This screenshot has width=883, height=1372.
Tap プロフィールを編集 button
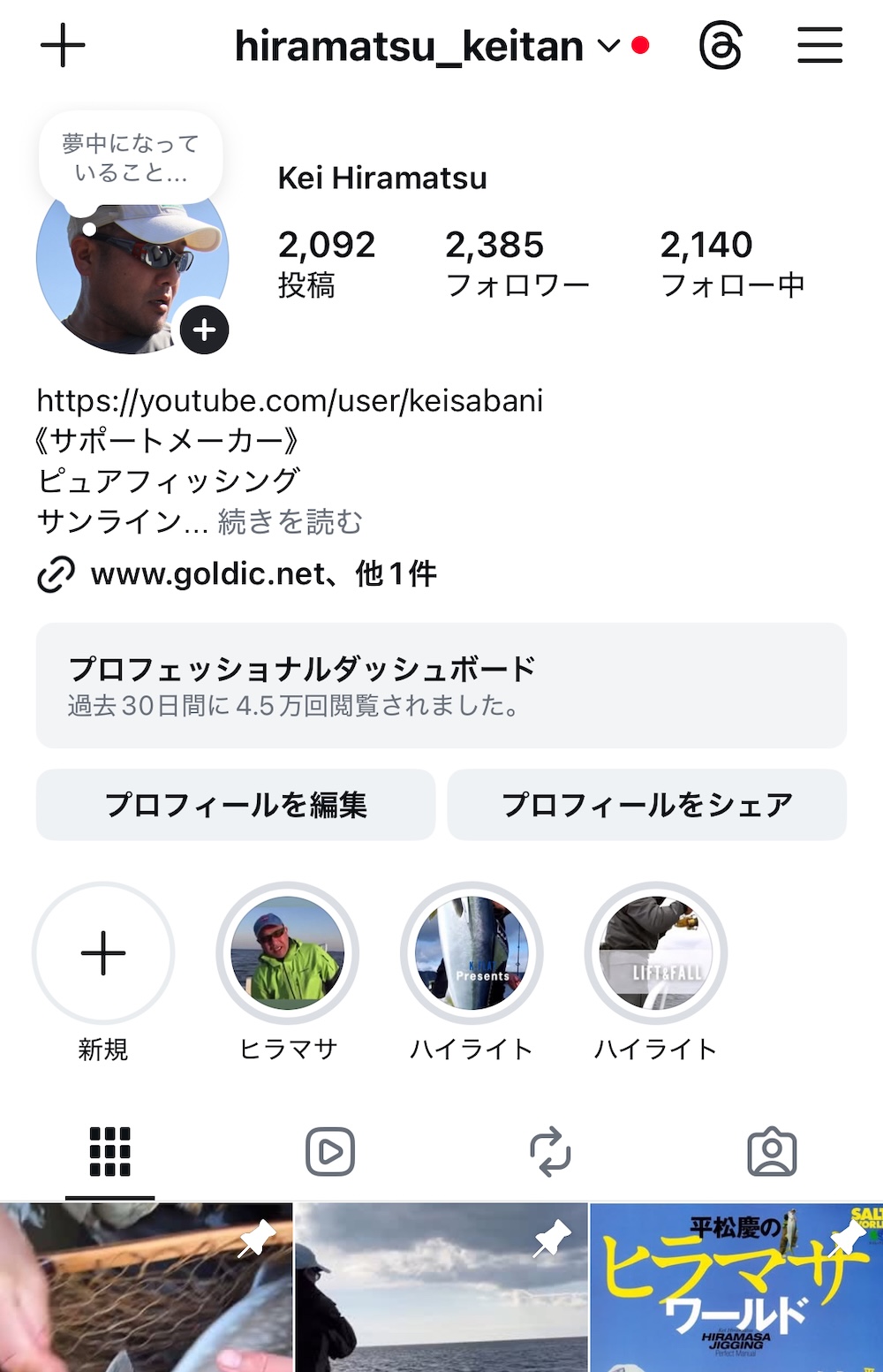point(236,805)
